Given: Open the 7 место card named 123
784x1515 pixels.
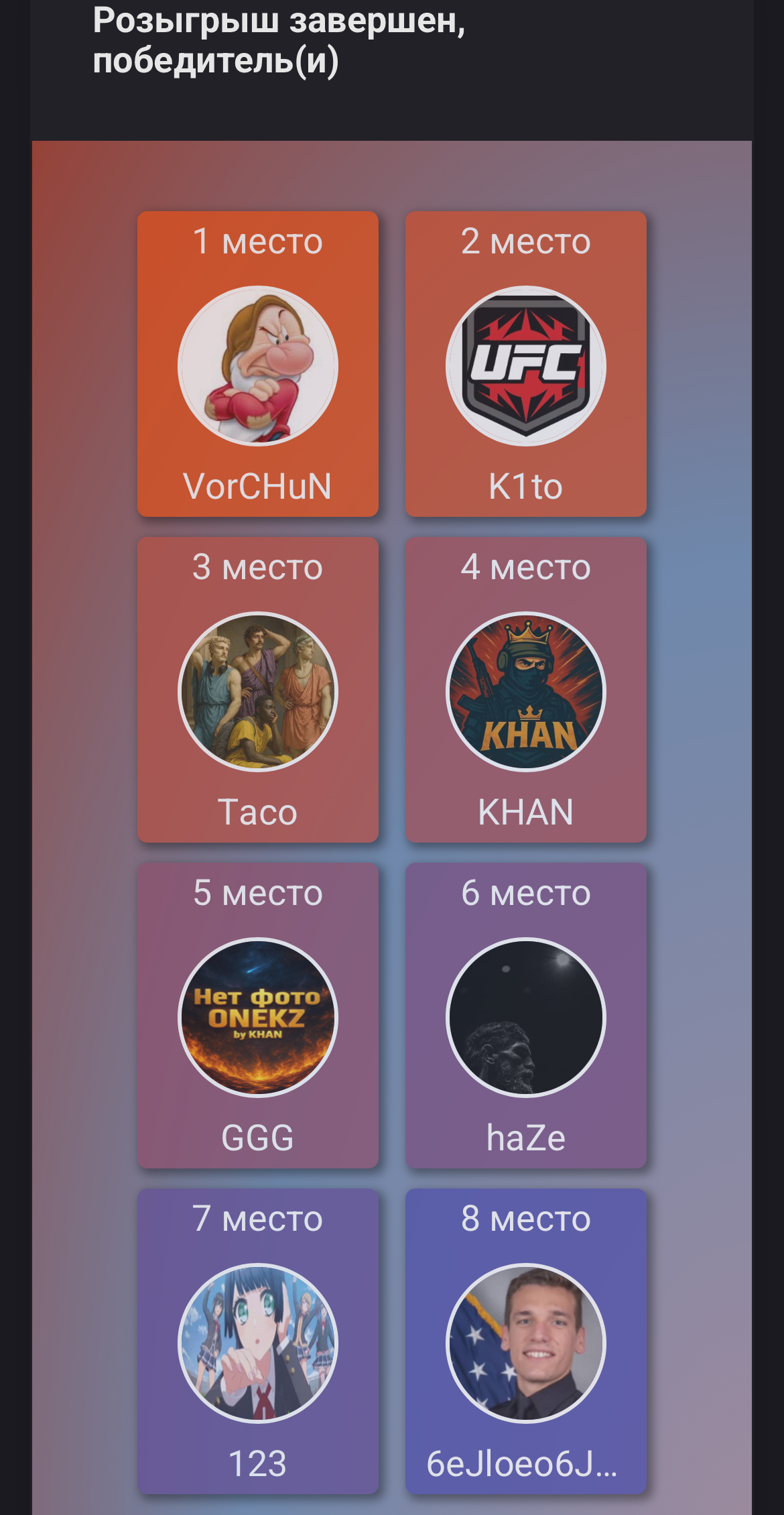Looking at the screenshot, I should [x=258, y=1341].
